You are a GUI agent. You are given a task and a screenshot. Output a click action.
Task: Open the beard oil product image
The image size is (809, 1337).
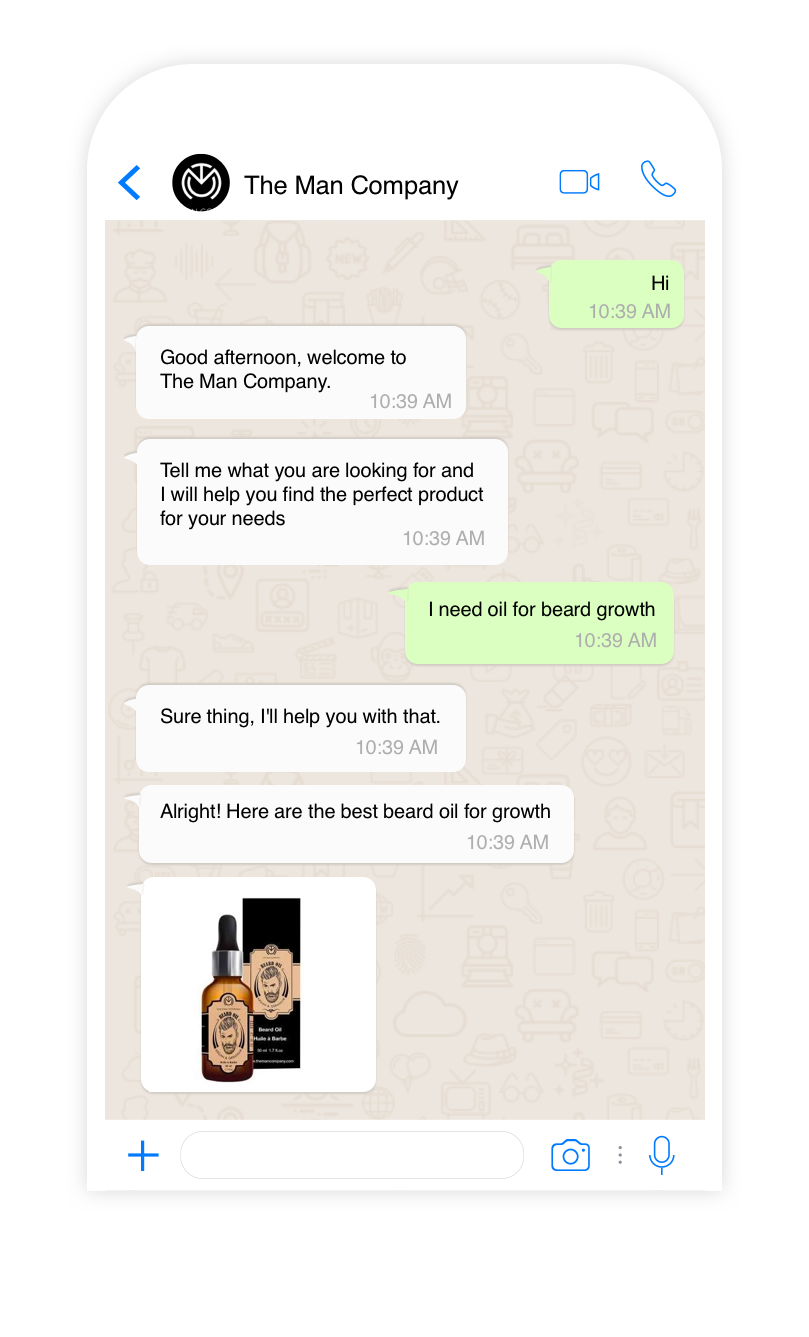(x=258, y=984)
